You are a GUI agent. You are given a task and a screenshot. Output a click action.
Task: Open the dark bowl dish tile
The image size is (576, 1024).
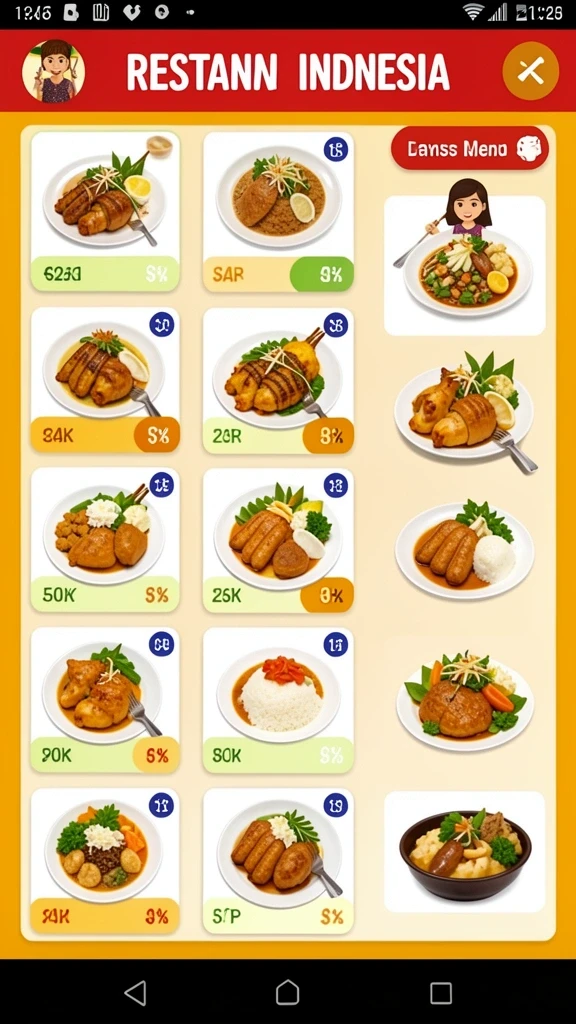click(465, 852)
